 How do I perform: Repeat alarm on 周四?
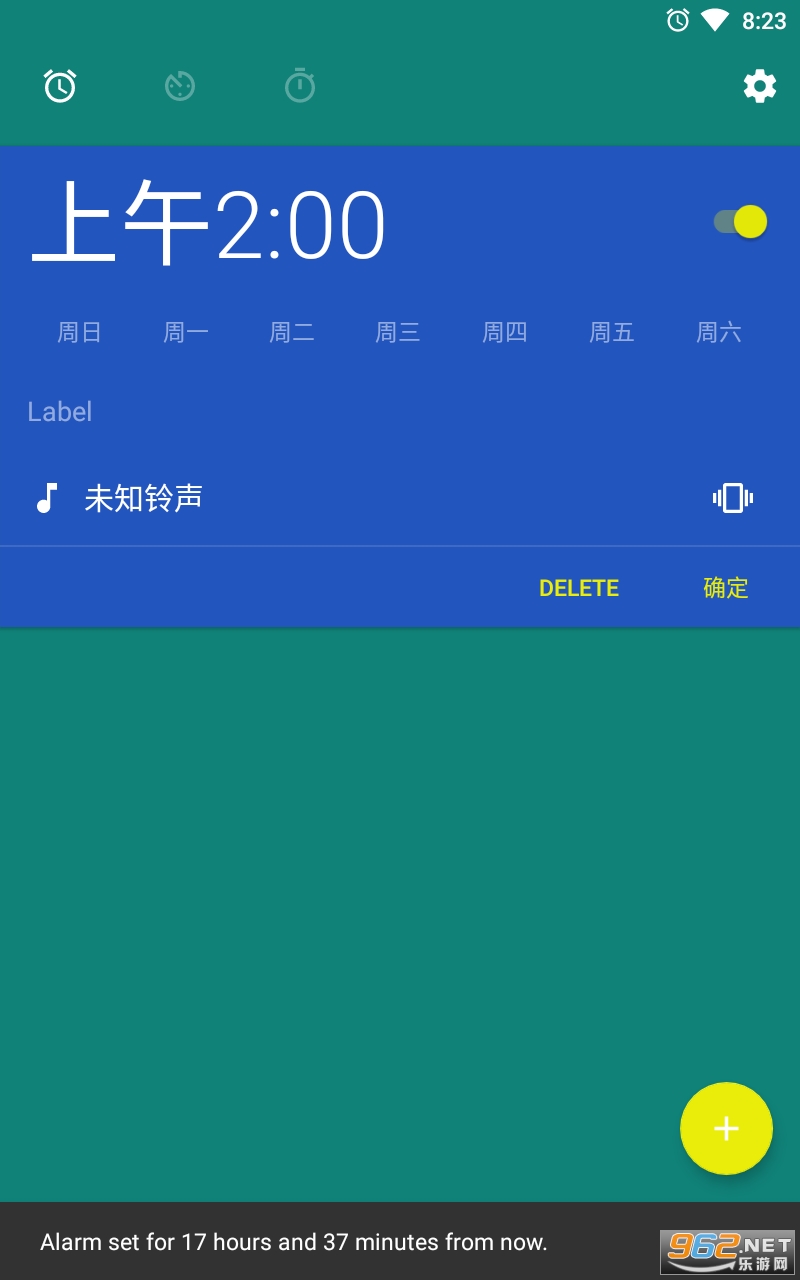(505, 332)
